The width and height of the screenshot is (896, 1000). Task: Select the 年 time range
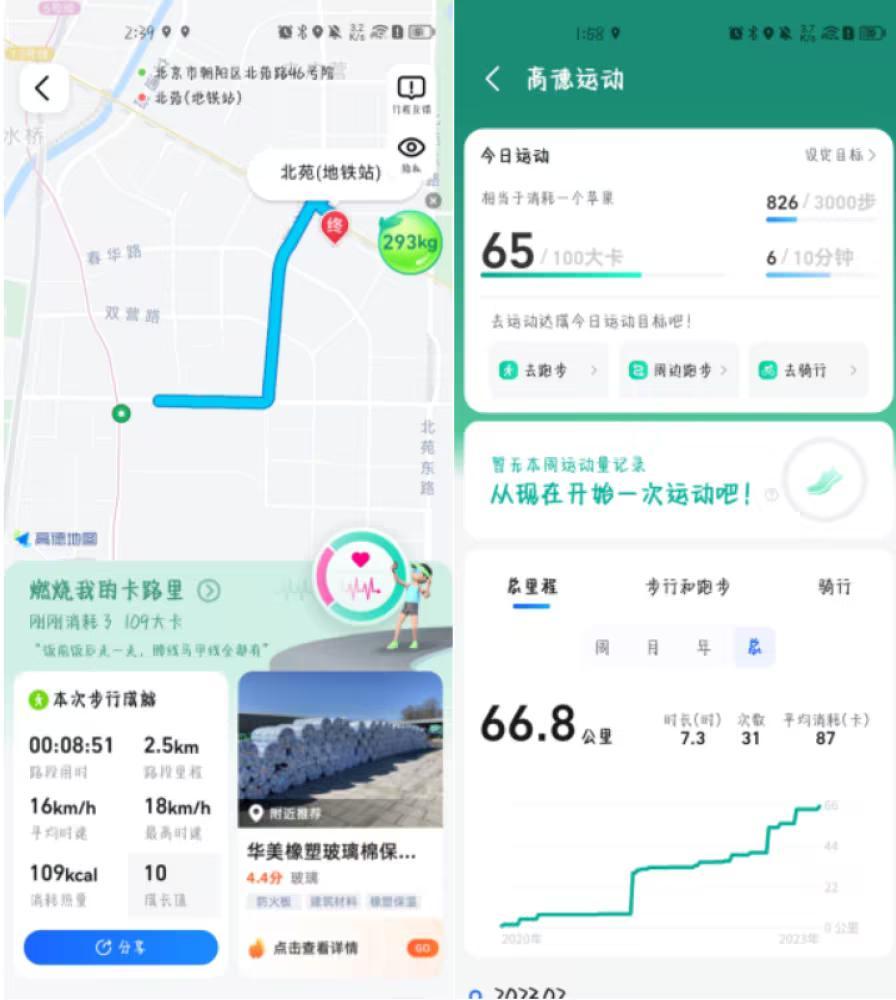pos(703,648)
